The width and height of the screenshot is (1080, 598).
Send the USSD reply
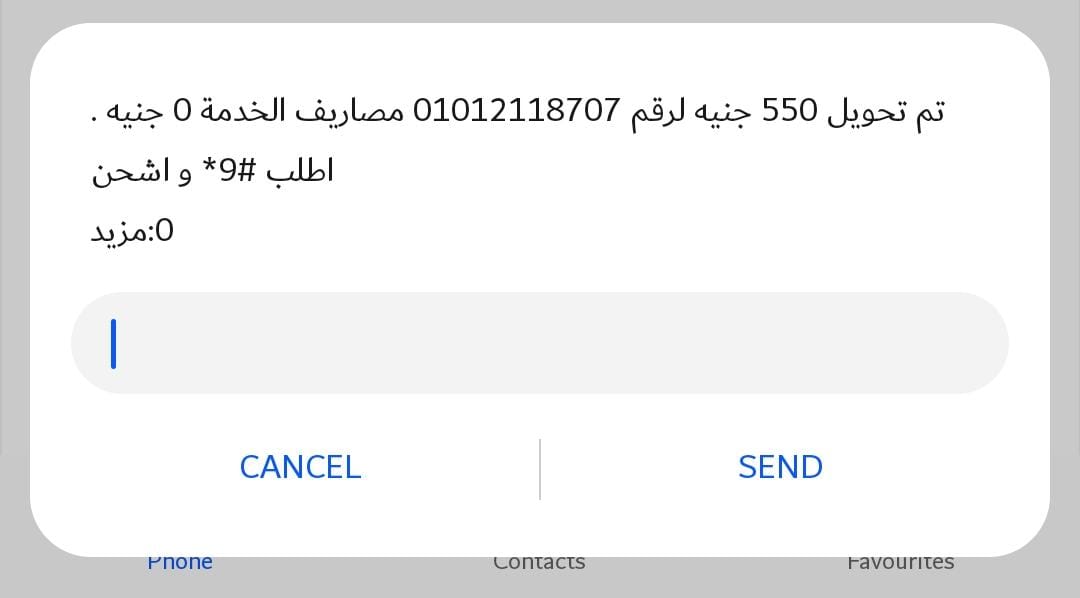(x=780, y=467)
